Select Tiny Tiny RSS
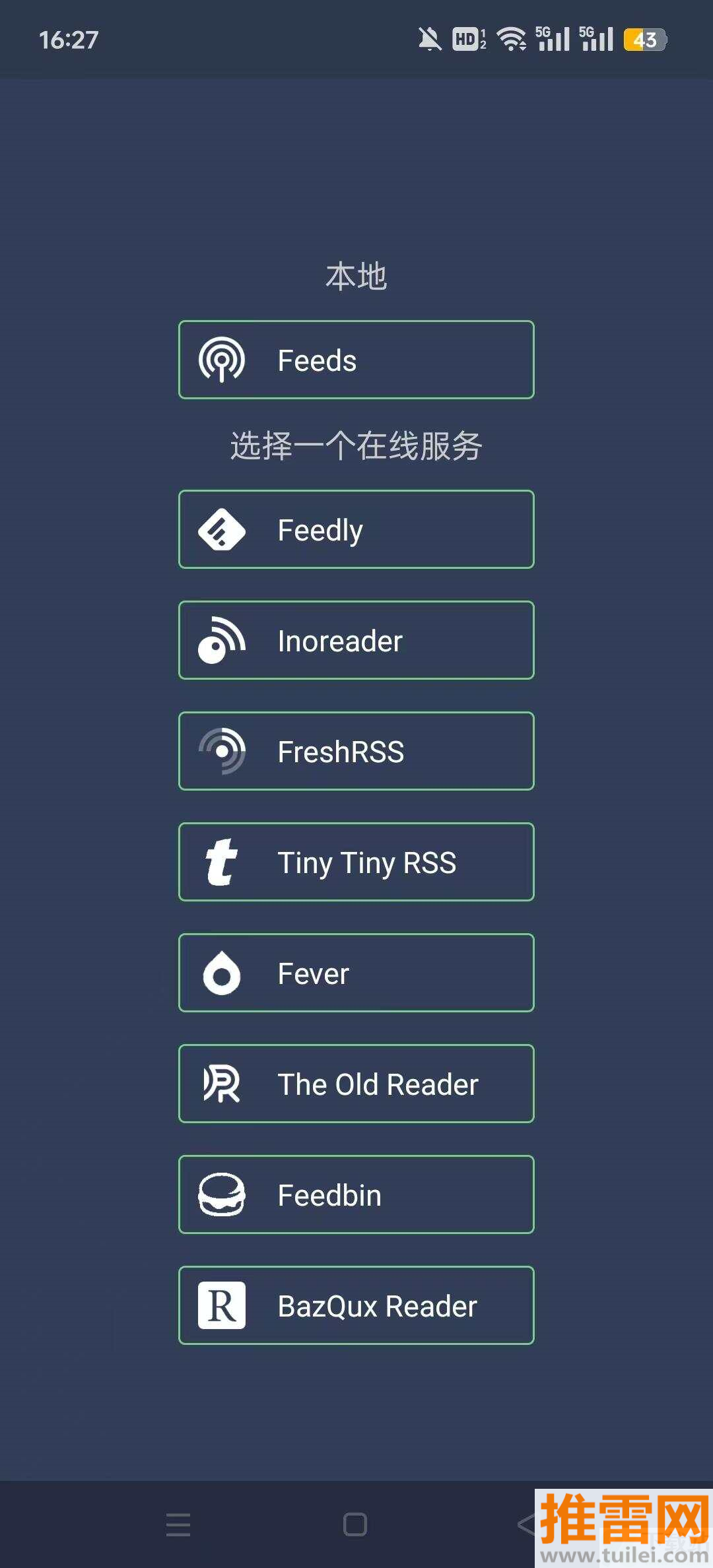This screenshot has width=713, height=1568. [x=356, y=862]
